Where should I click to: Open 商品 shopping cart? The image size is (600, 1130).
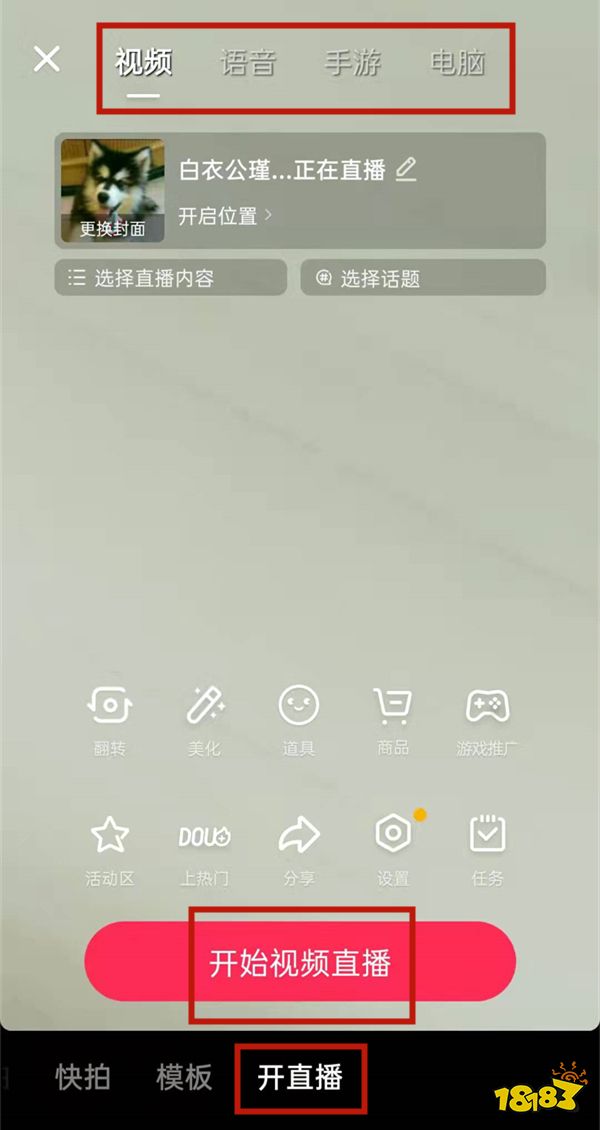[392, 717]
